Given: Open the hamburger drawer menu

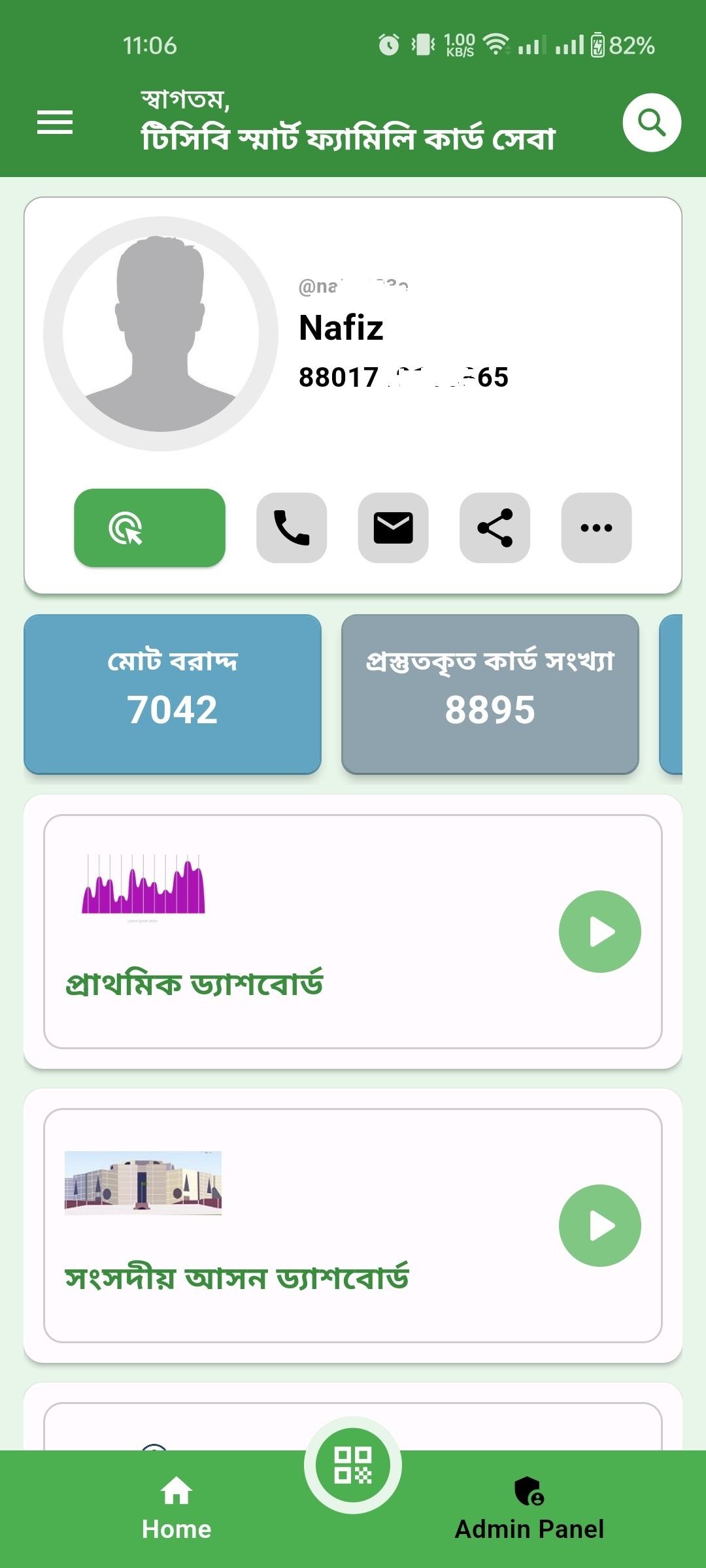Looking at the screenshot, I should point(55,122).
